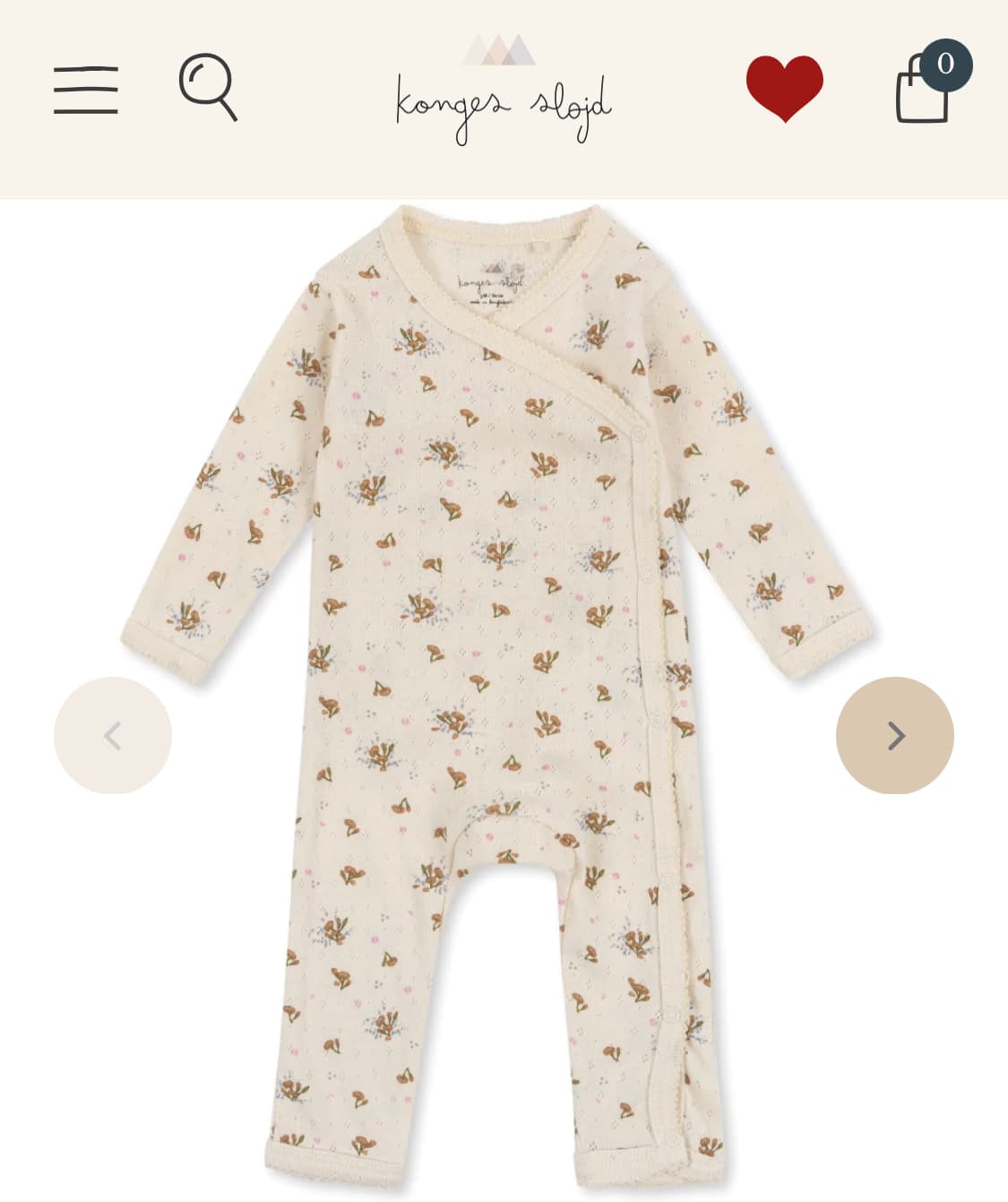The height and width of the screenshot is (1202, 1008).
Task: Open the hamburger menu
Action: [85, 90]
